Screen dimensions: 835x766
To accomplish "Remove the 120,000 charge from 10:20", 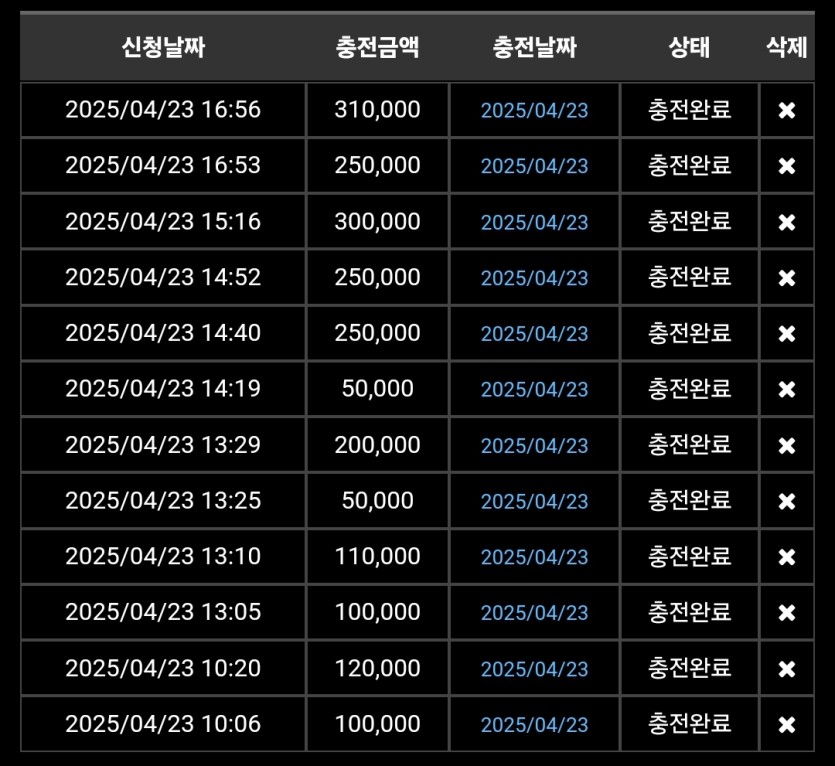I will pyautogui.click(x=787, y=668).
